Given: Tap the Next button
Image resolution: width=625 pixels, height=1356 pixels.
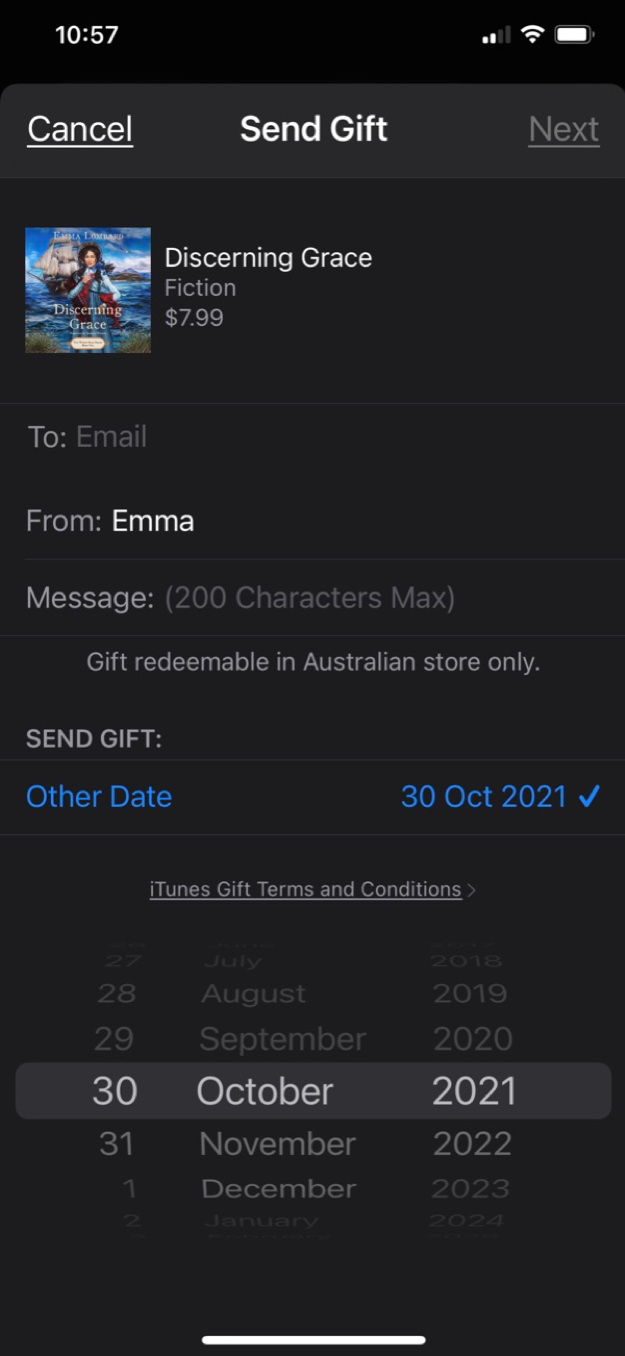Looking at the screenshot, I should (564, 129).
